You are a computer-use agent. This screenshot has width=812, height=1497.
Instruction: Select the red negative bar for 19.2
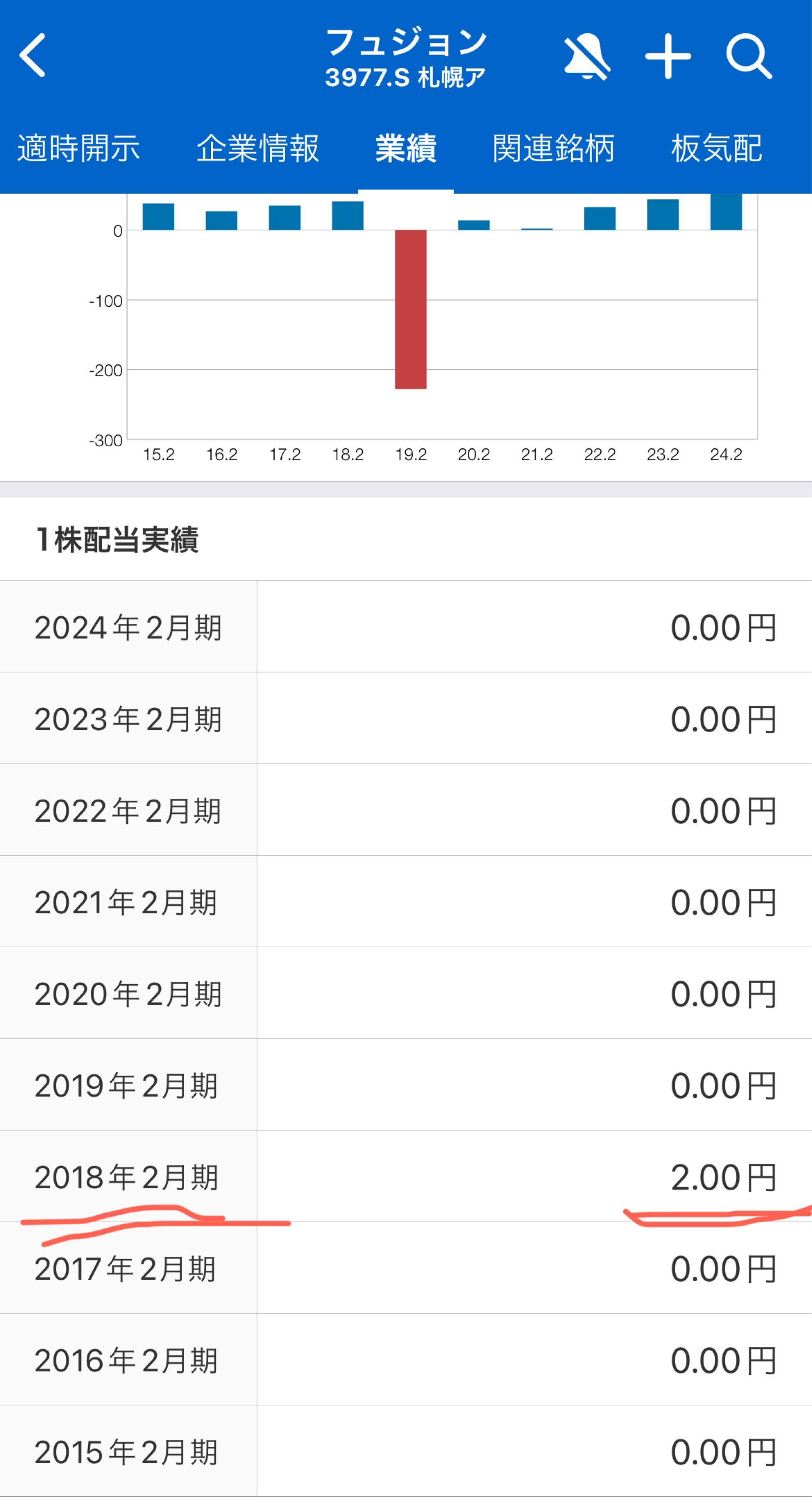[x=411, y=308]
